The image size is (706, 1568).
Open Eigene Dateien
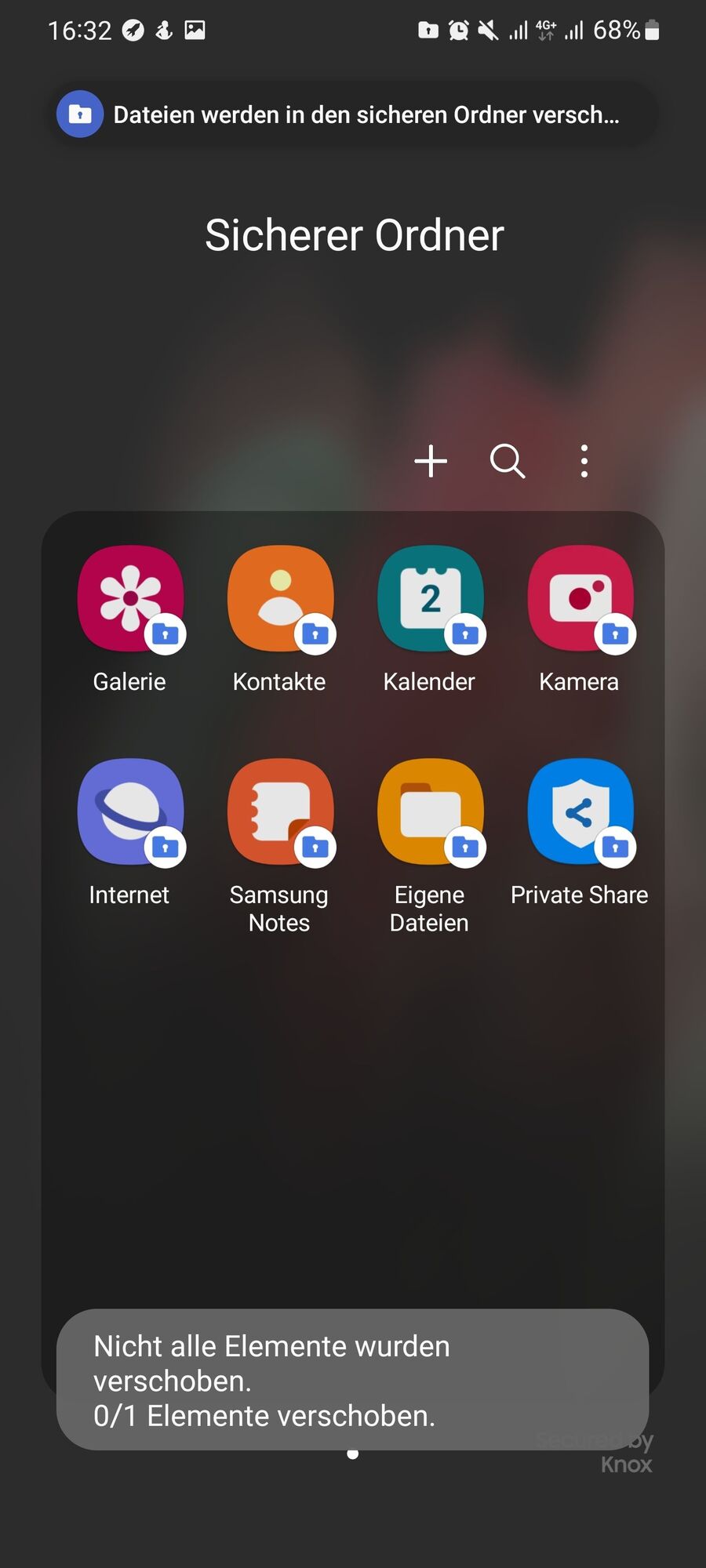[x=430, y=812]
